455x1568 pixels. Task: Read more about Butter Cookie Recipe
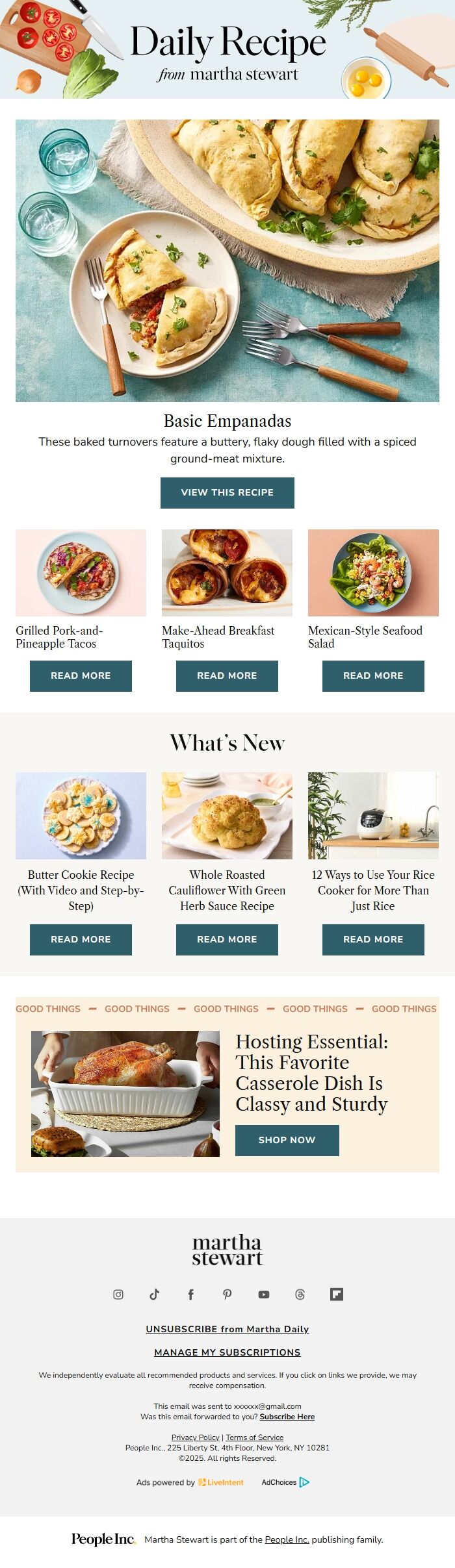tap(81, 939)
